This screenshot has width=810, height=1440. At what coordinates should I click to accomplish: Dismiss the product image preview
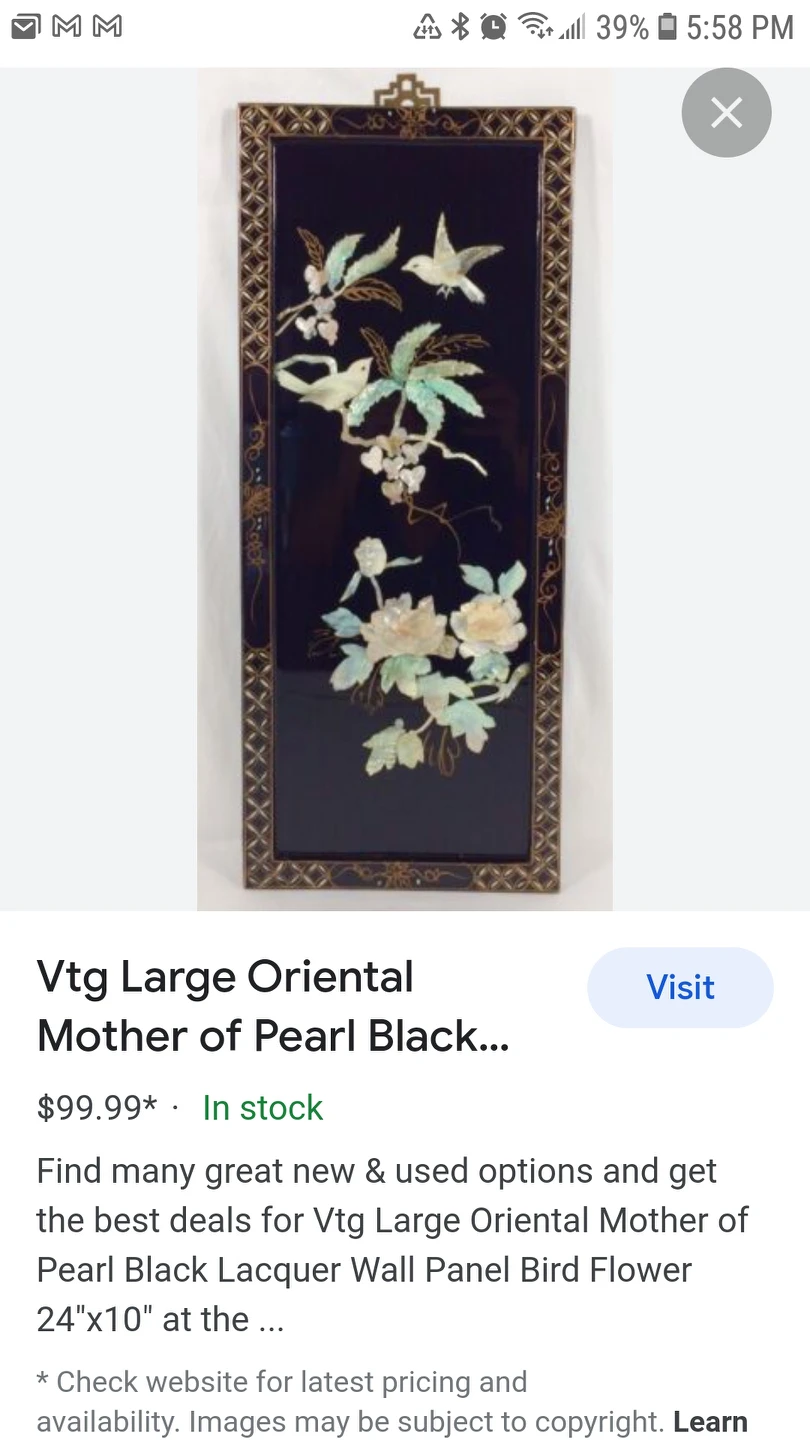tap(726, 112)
